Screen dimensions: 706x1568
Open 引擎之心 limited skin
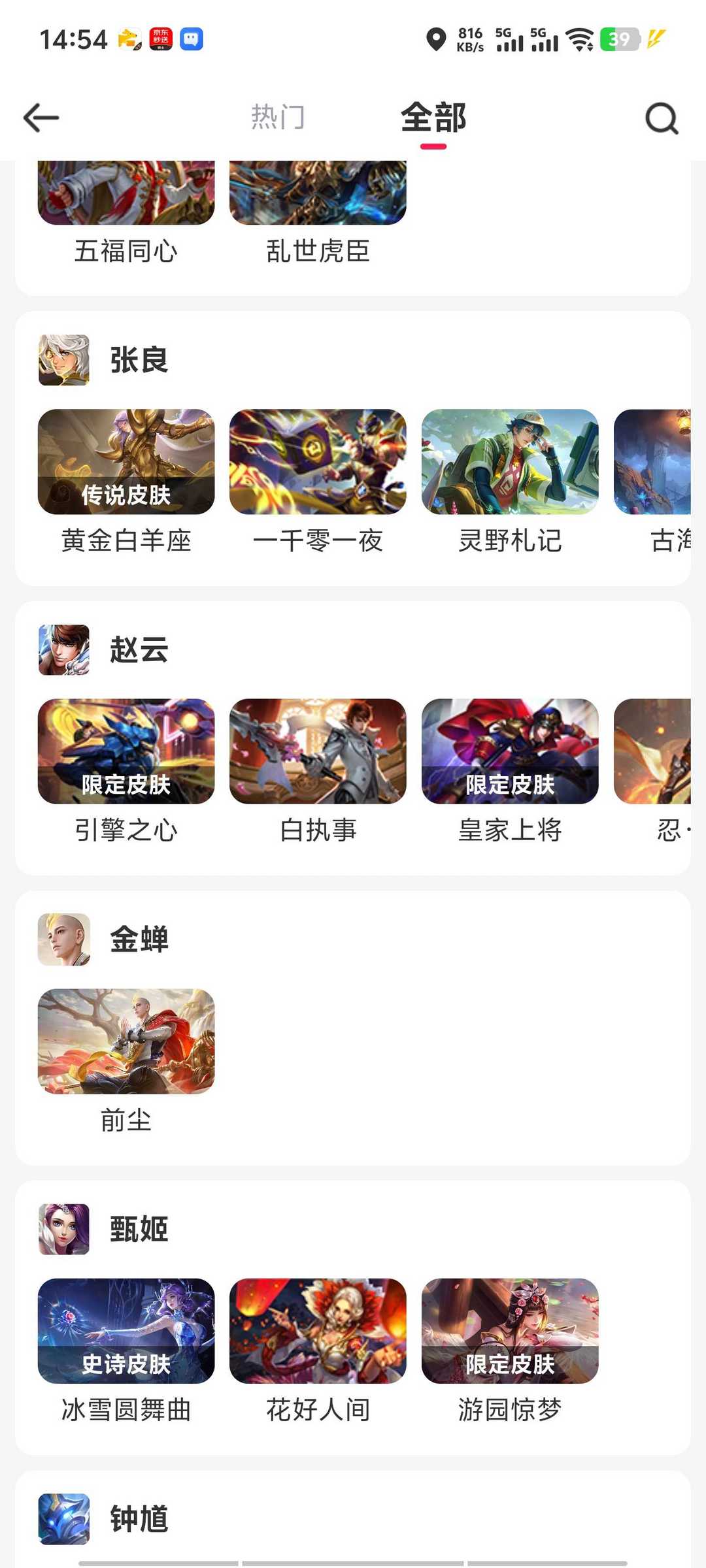(126, 751)
